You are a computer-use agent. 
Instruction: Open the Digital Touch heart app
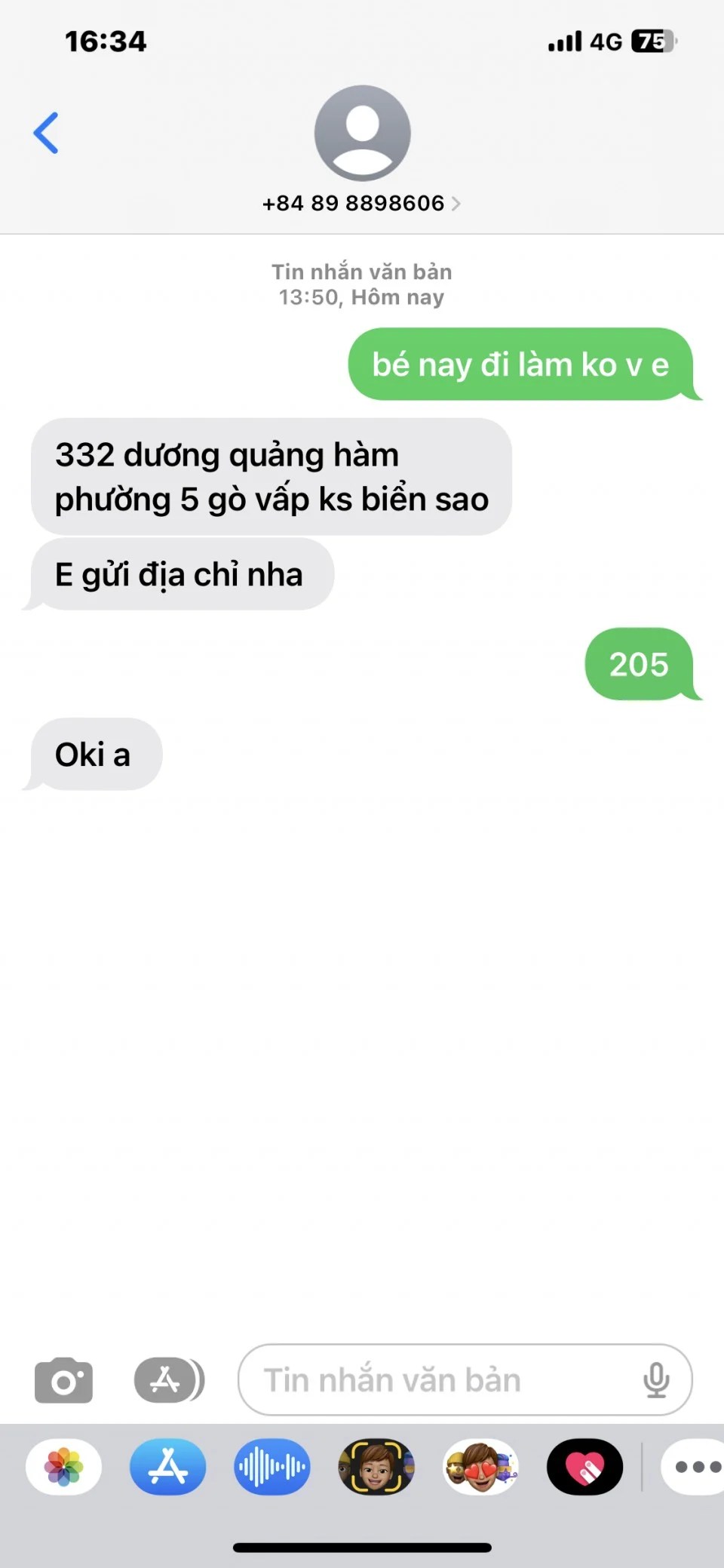584,1467
